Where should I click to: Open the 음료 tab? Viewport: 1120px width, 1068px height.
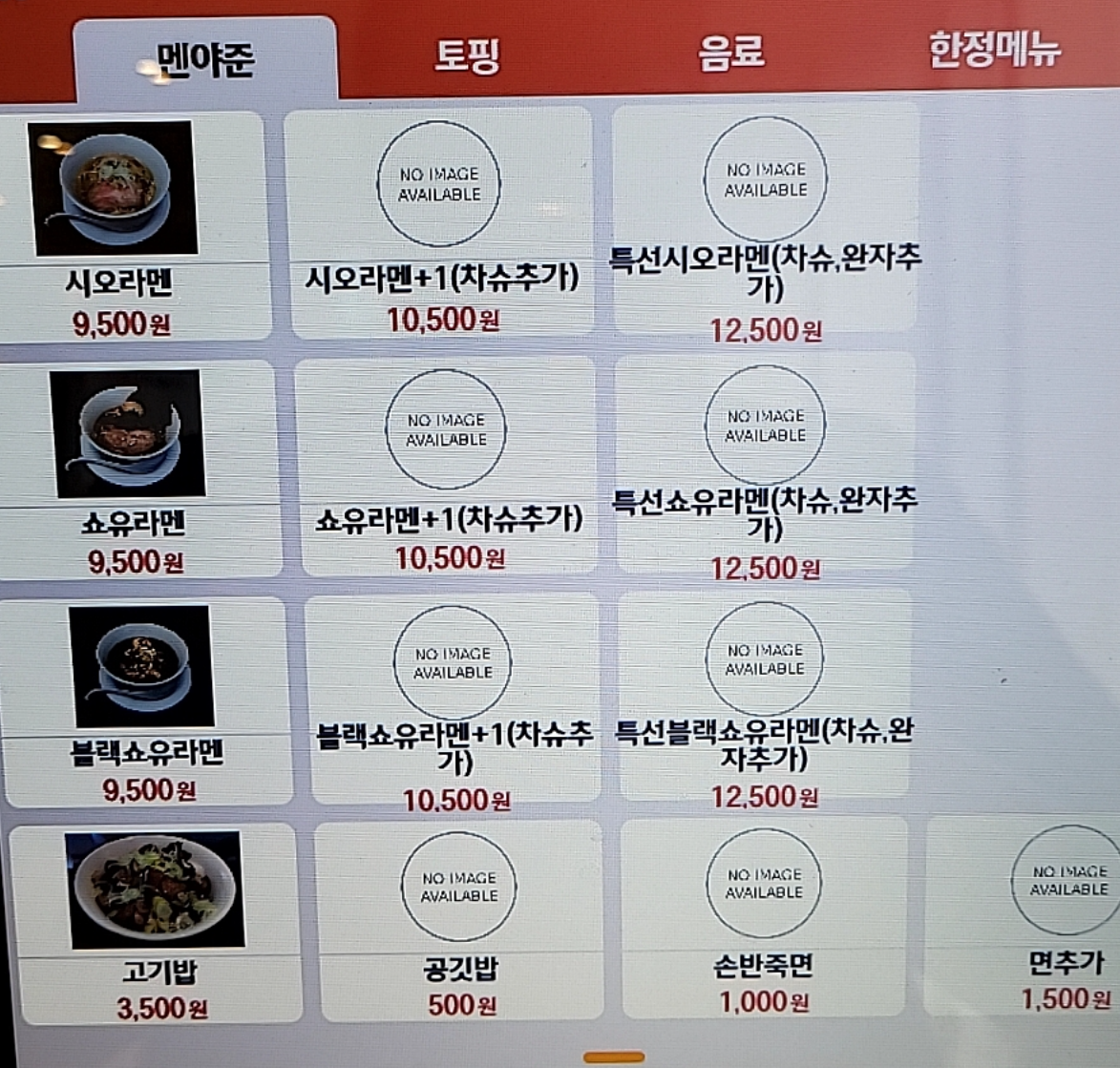click(730, 52)
